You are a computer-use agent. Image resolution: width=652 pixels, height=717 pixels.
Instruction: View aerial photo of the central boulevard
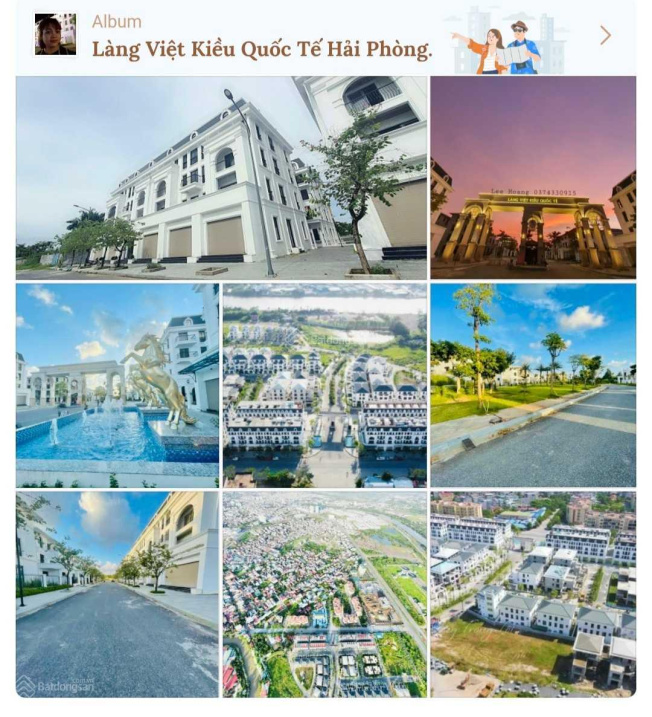point(324,385)
